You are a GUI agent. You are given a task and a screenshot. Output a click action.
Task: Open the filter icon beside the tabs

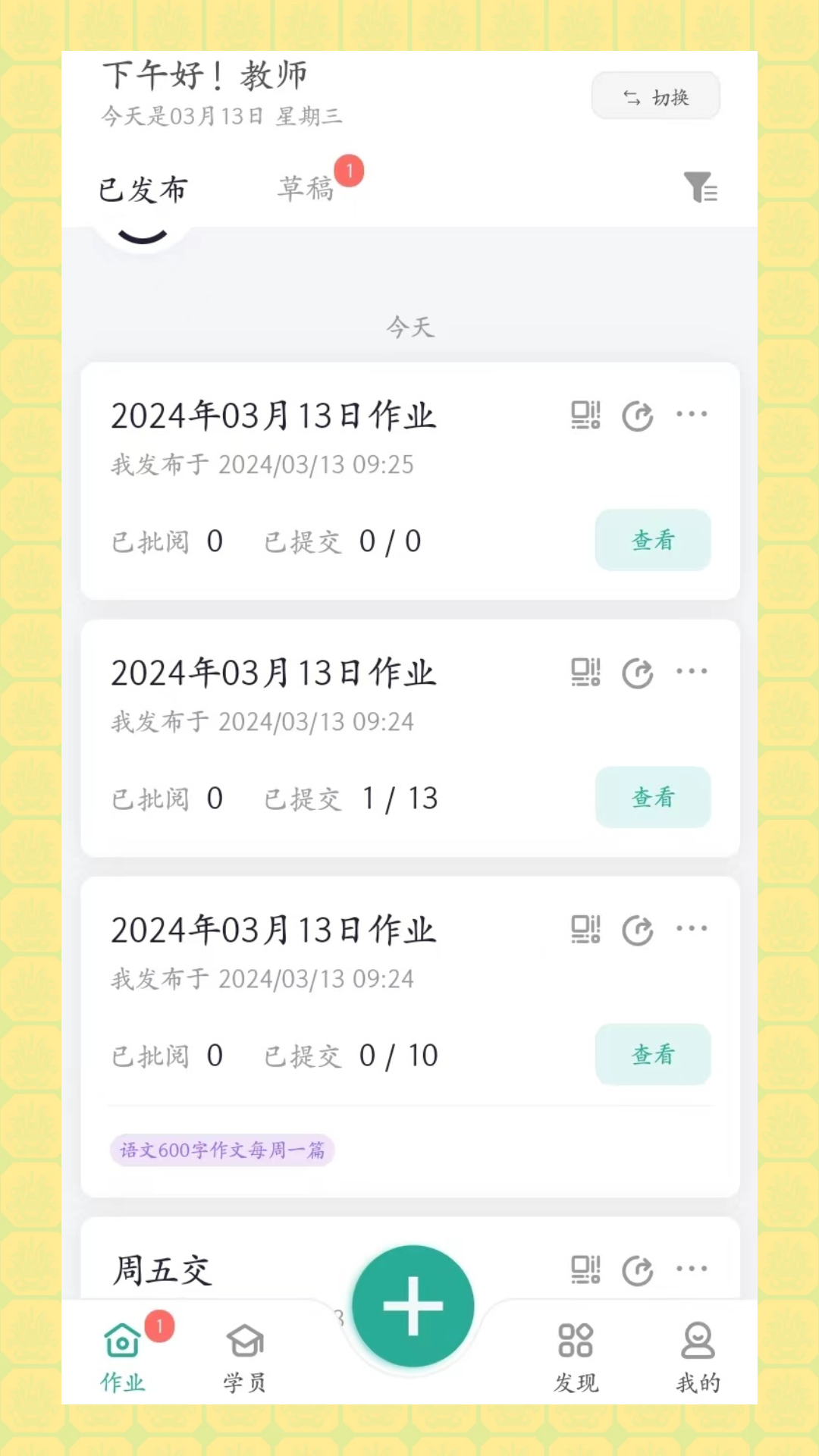pyautogui.click(x=700, y=187)
